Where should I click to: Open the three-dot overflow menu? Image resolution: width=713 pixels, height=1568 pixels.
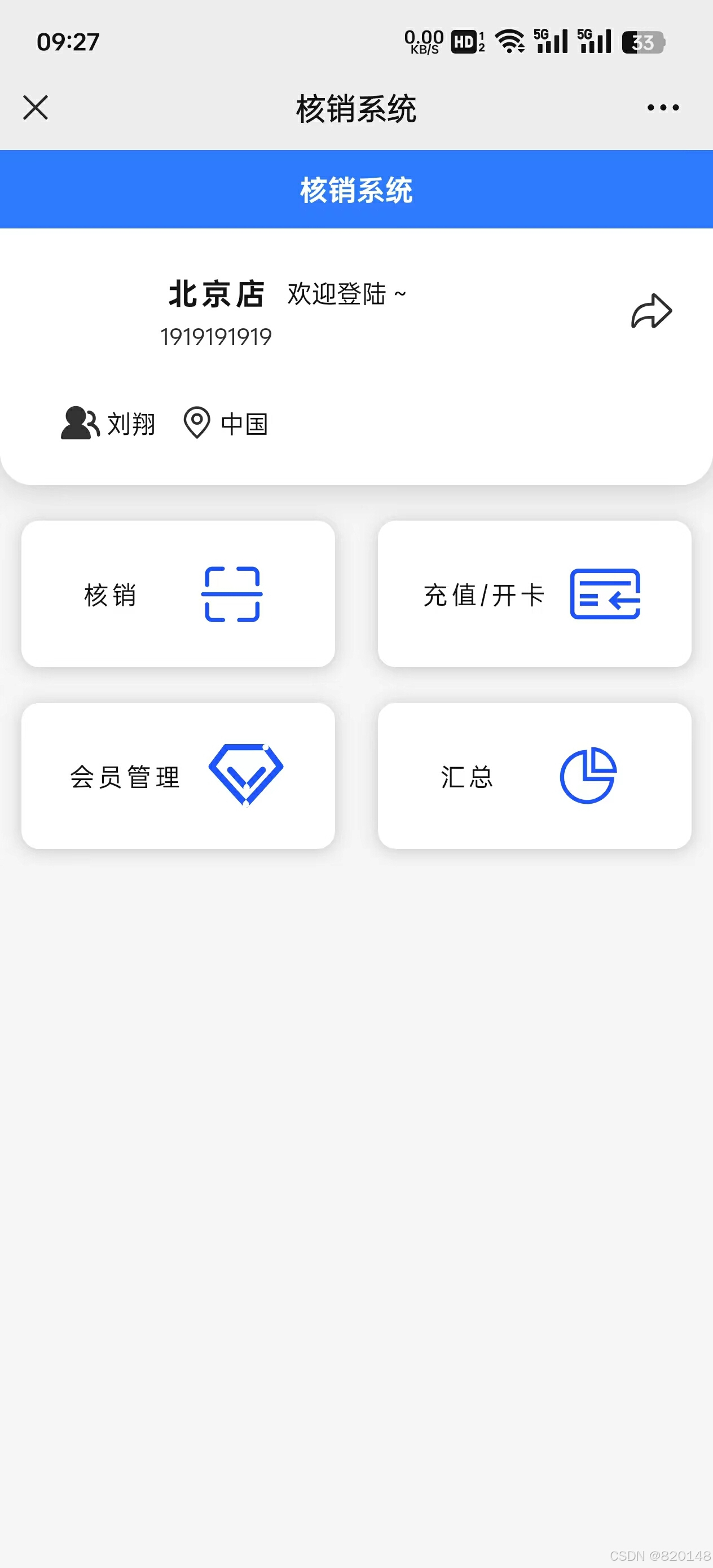(662, 108)
